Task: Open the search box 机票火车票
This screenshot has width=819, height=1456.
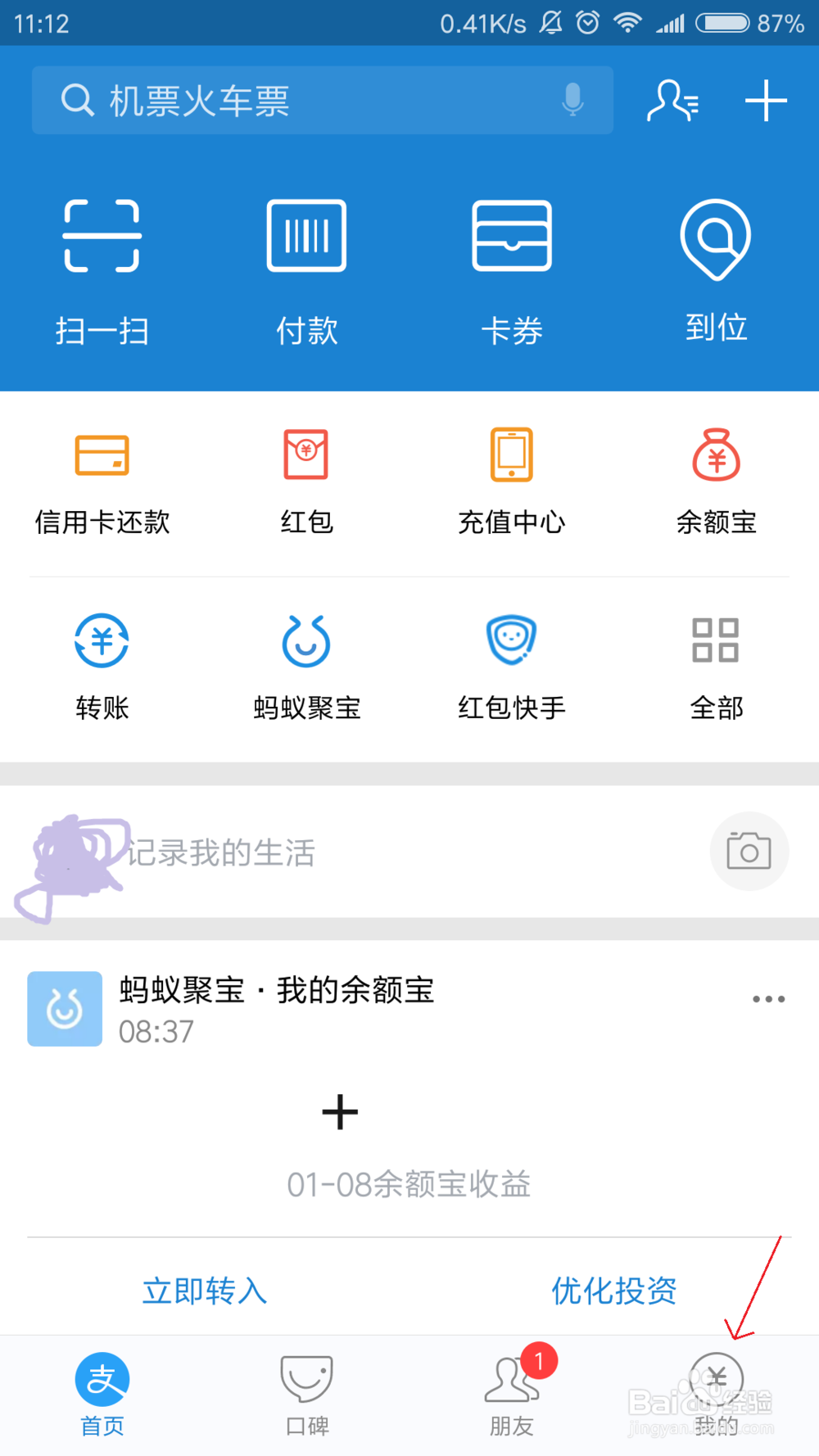Action: (322, 101)
